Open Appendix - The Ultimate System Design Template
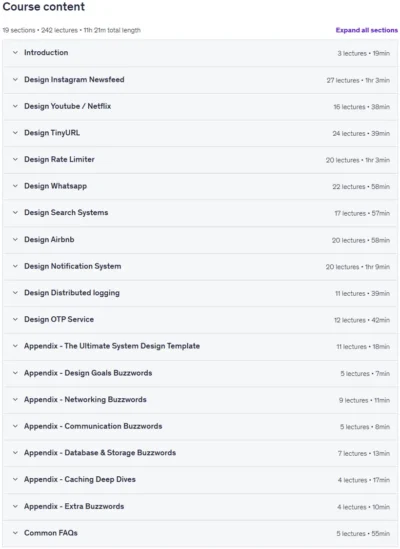Image resolution: width=400 pixels, height=549 pixels. click(200, 346)
